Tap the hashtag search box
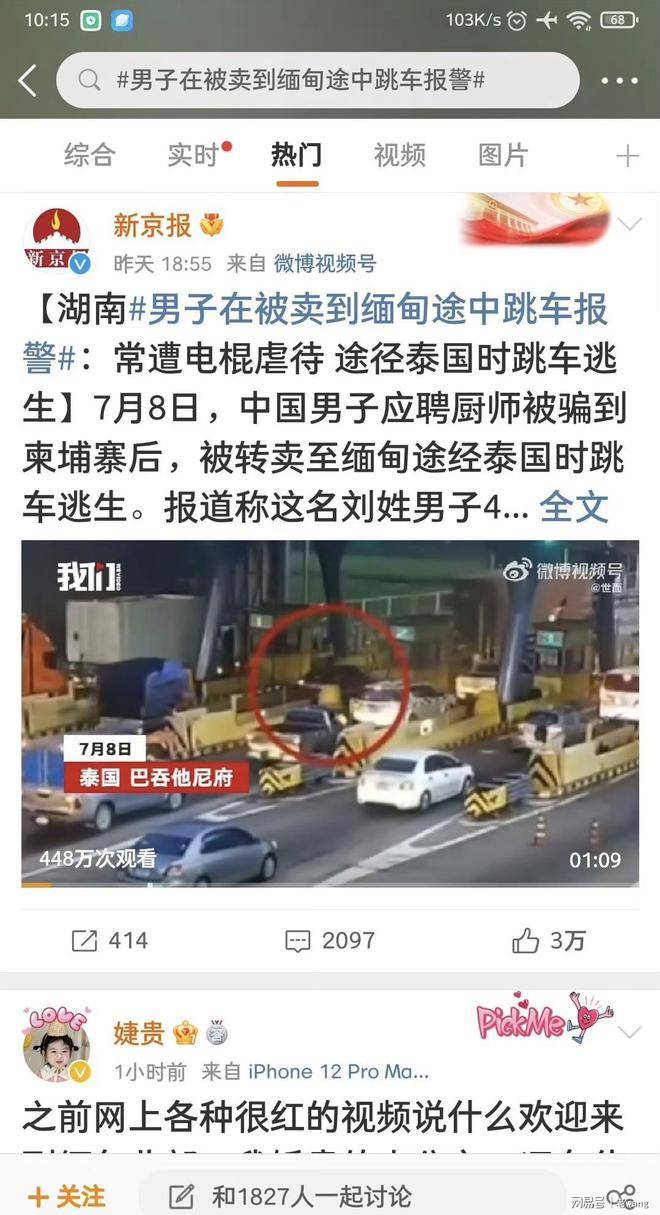Screen dimensions: 660x1215 pos(318,81)
